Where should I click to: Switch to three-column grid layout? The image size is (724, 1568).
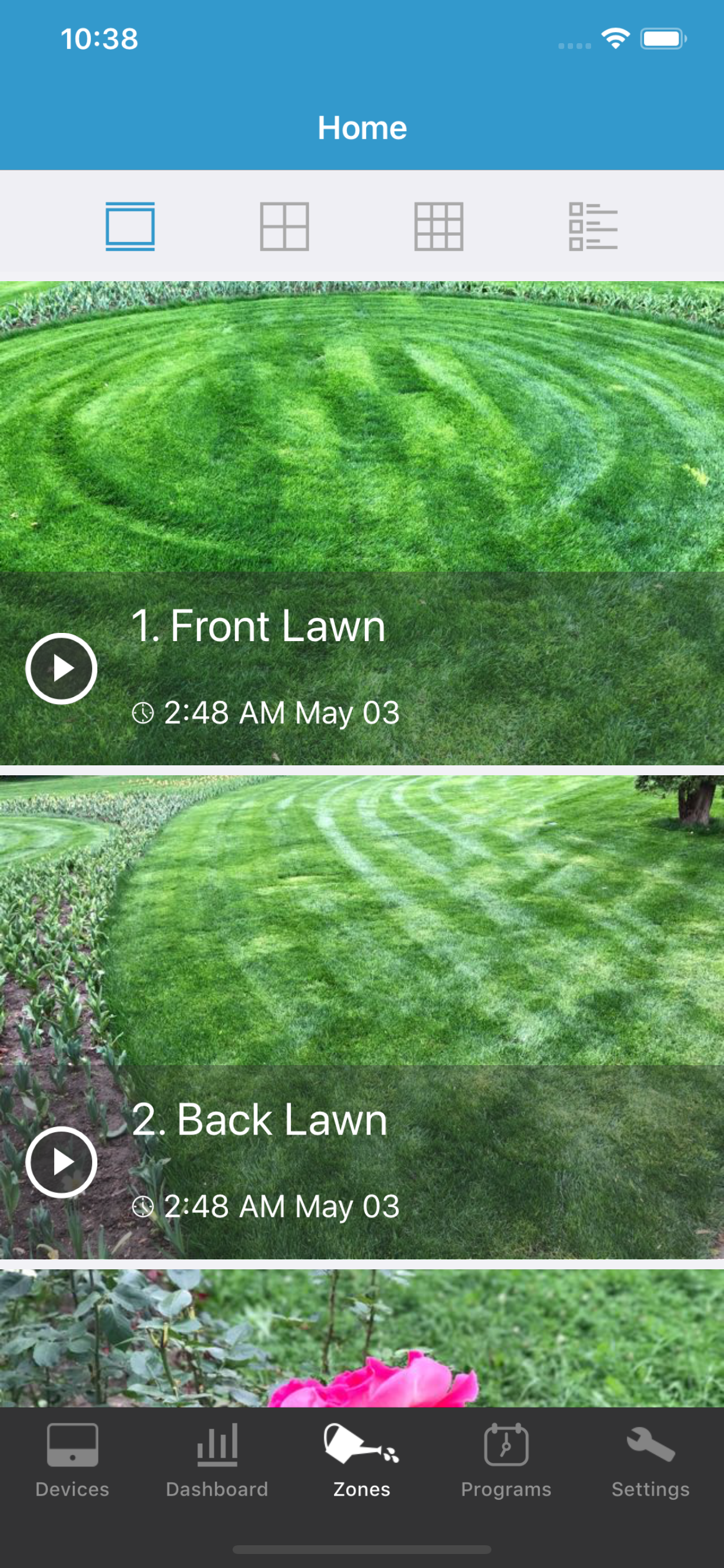click(439, 226)
